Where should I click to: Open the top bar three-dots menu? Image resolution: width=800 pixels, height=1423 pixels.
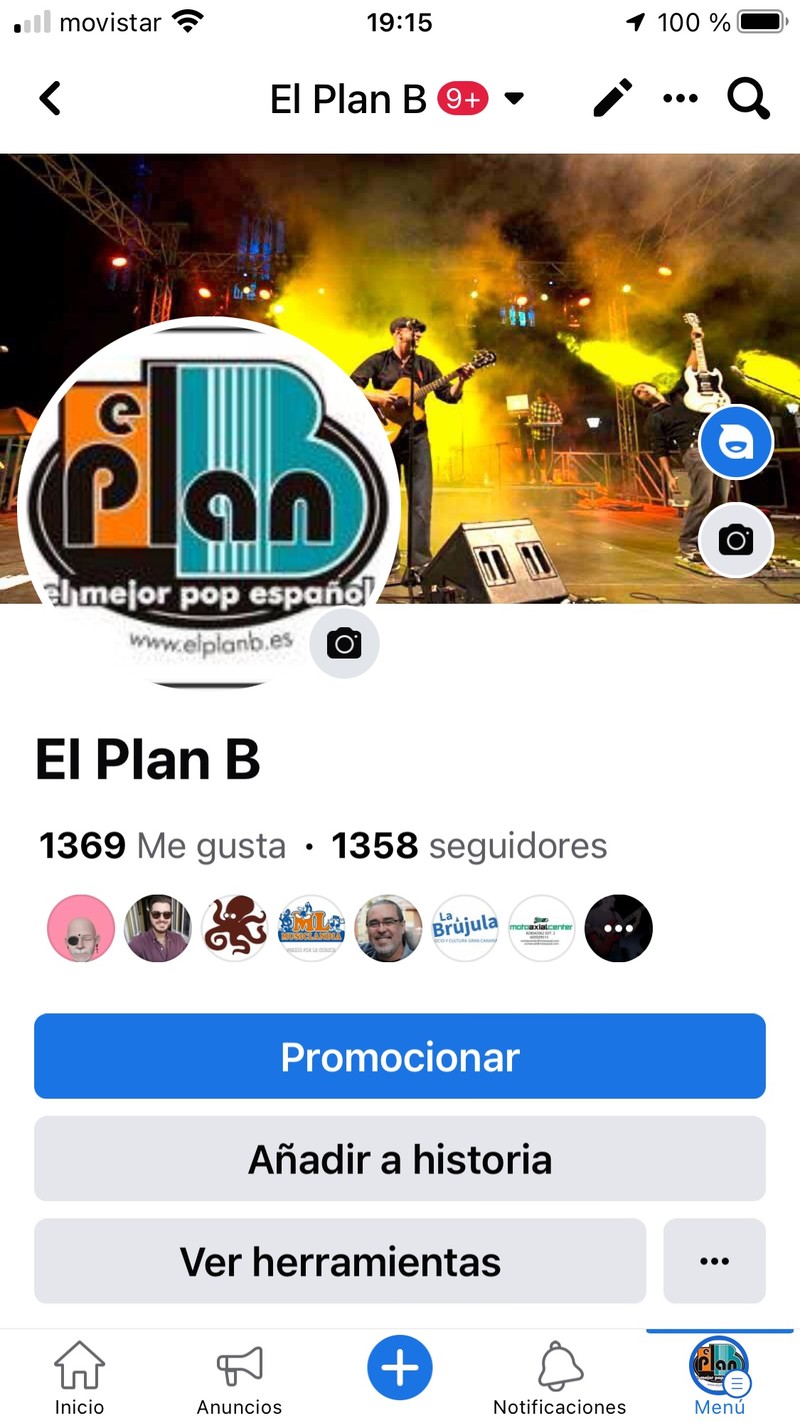point(680,99)
